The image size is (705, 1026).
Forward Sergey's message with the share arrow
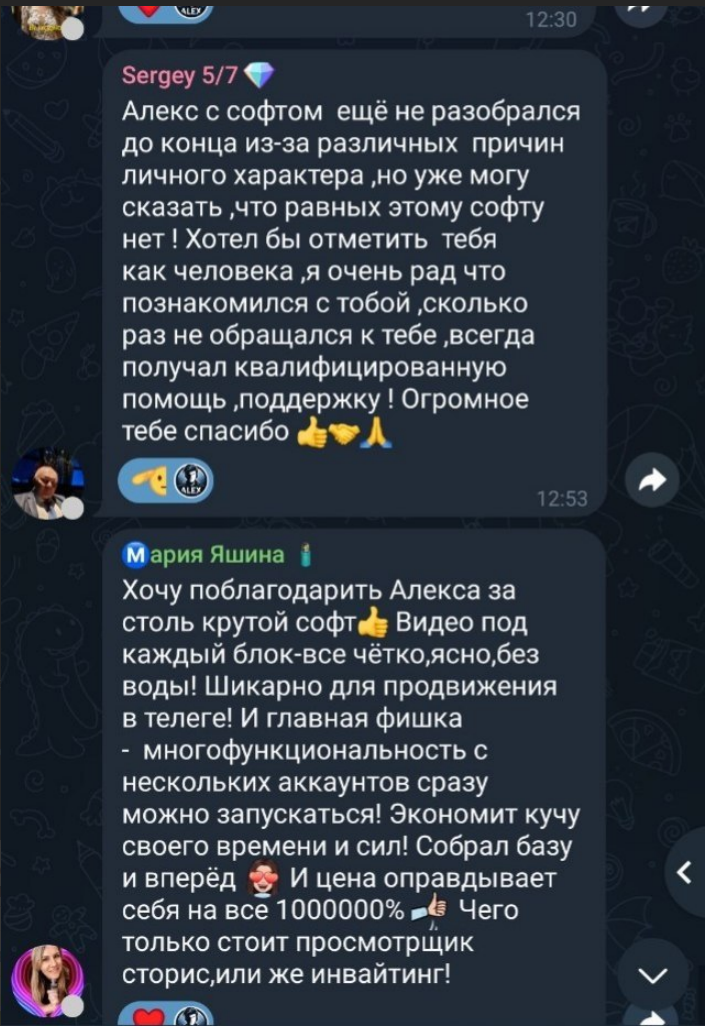[x=651, y=481]
